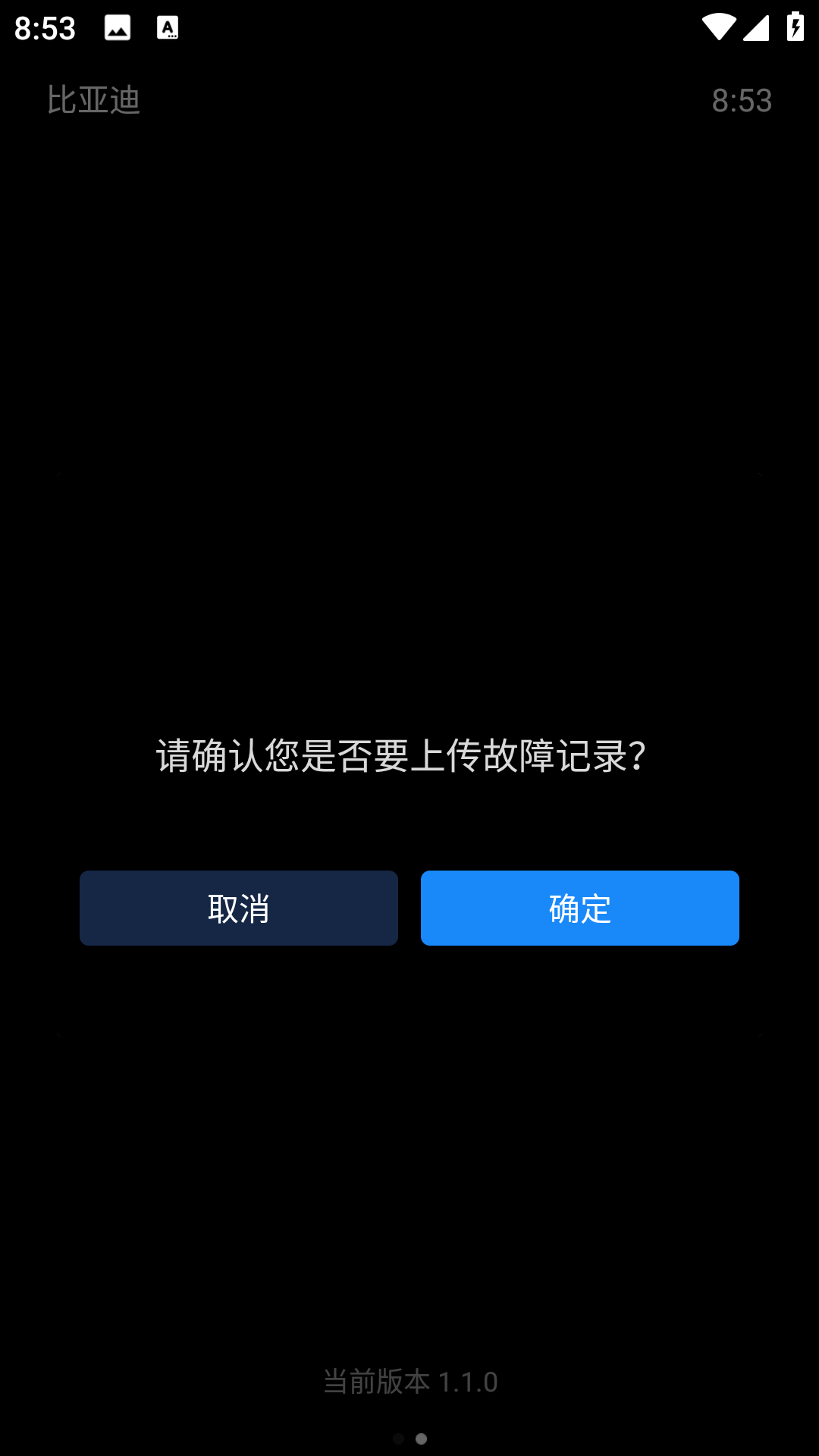Tap the charging battery icon in status bar

click(x=794, y=26)
